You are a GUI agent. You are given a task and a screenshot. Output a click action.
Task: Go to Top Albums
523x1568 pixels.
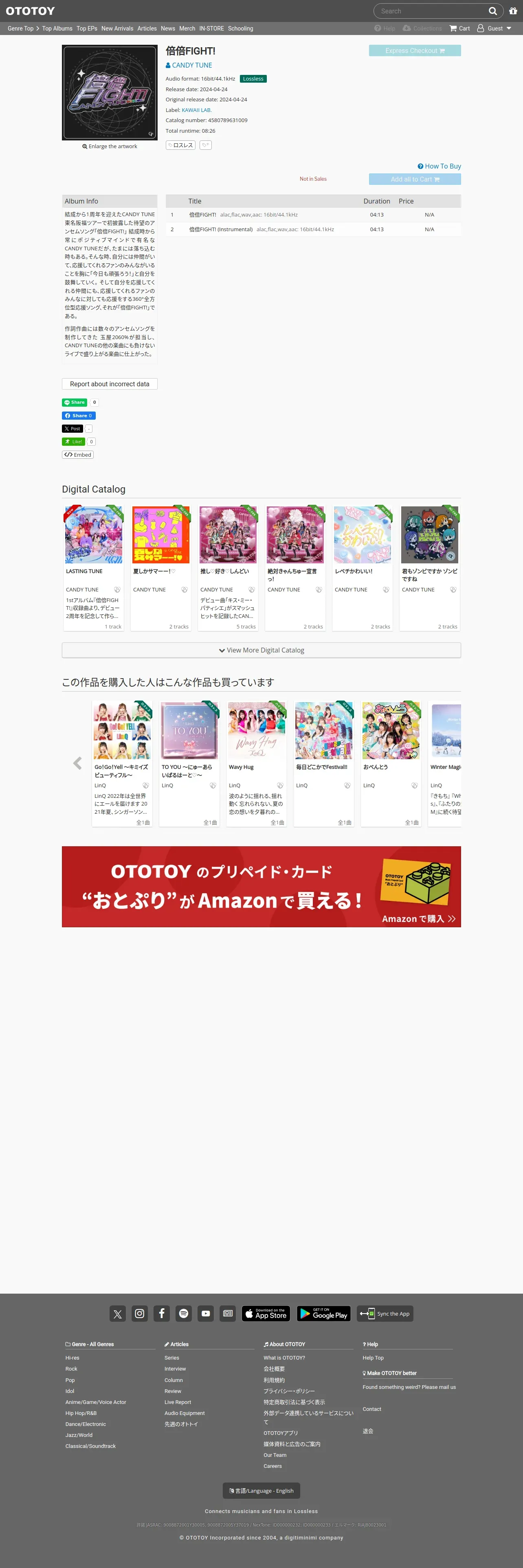click(57, 28)
